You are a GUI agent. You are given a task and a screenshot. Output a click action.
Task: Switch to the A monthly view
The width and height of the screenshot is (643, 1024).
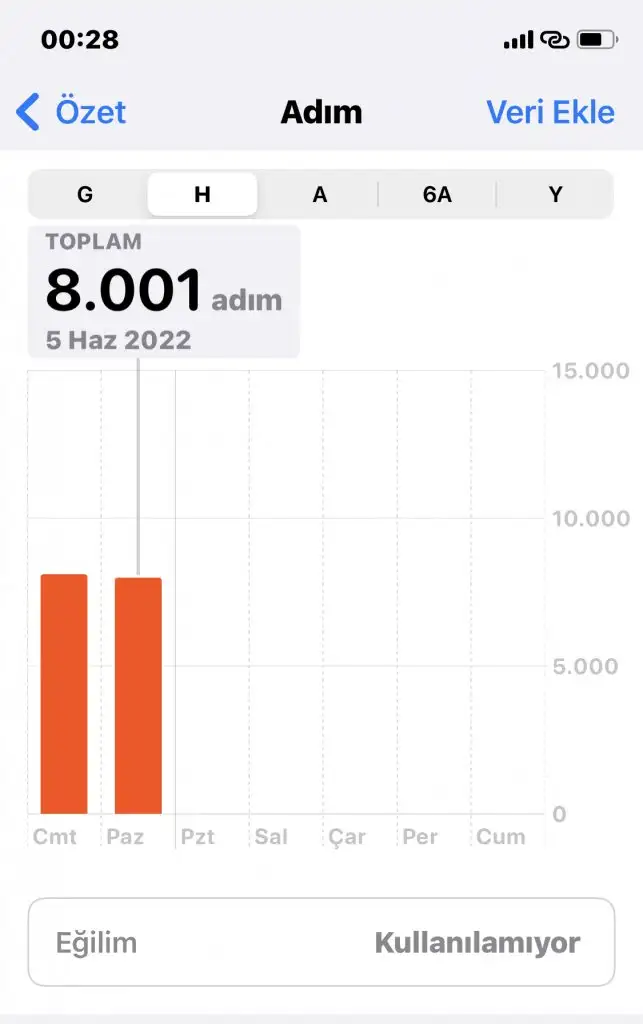tap(320, 195)
